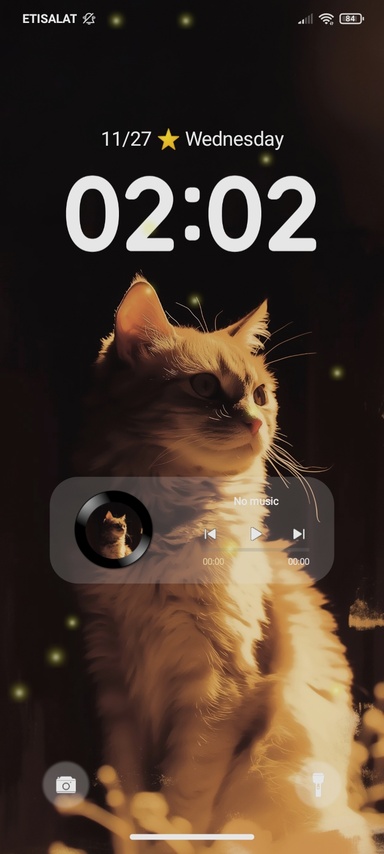Open the camera shortcut
This screenshot has width=384, height=854.
click(66, 784)
